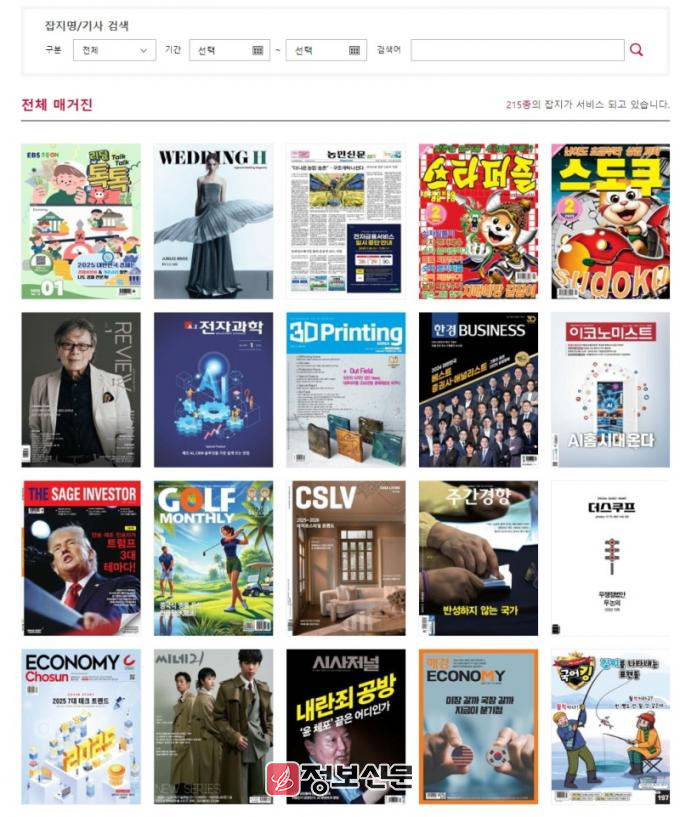Run the search with the magnifier icon
The height and width of the screenshot is (817, 680).
coord(636,50)
